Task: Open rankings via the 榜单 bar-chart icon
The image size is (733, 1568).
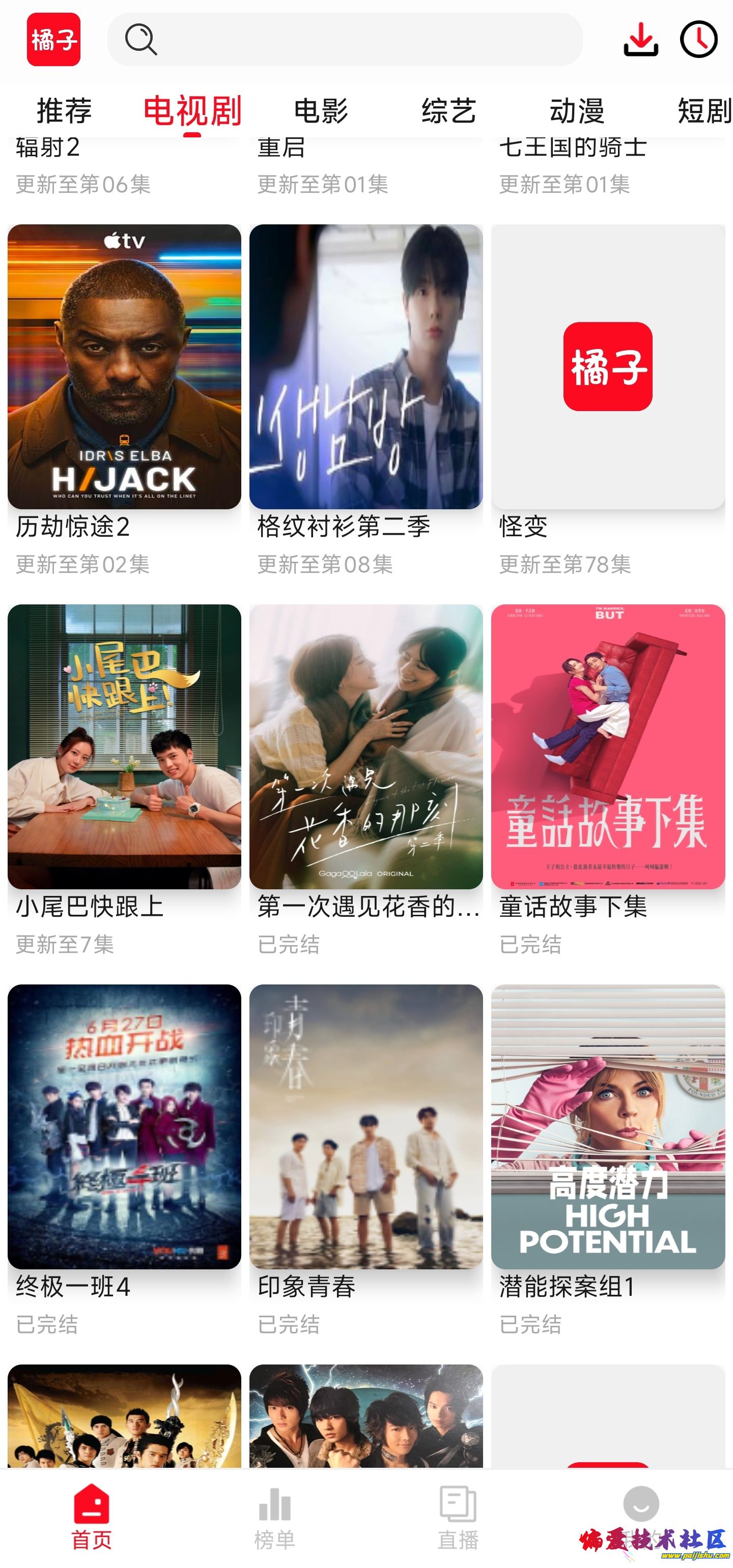Action: pos(274,1503)
